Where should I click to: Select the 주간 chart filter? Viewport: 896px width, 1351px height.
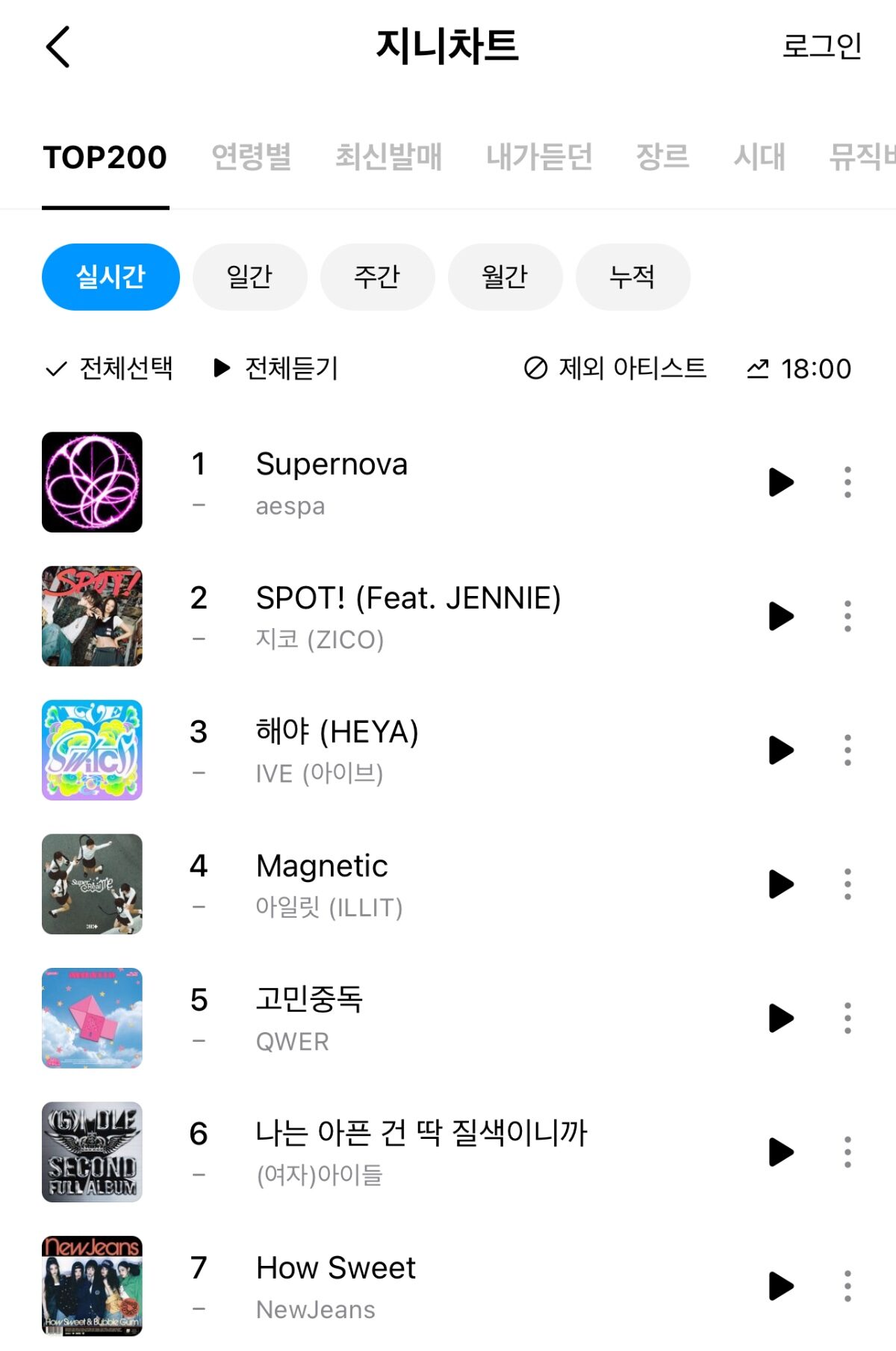coord(377,277)
